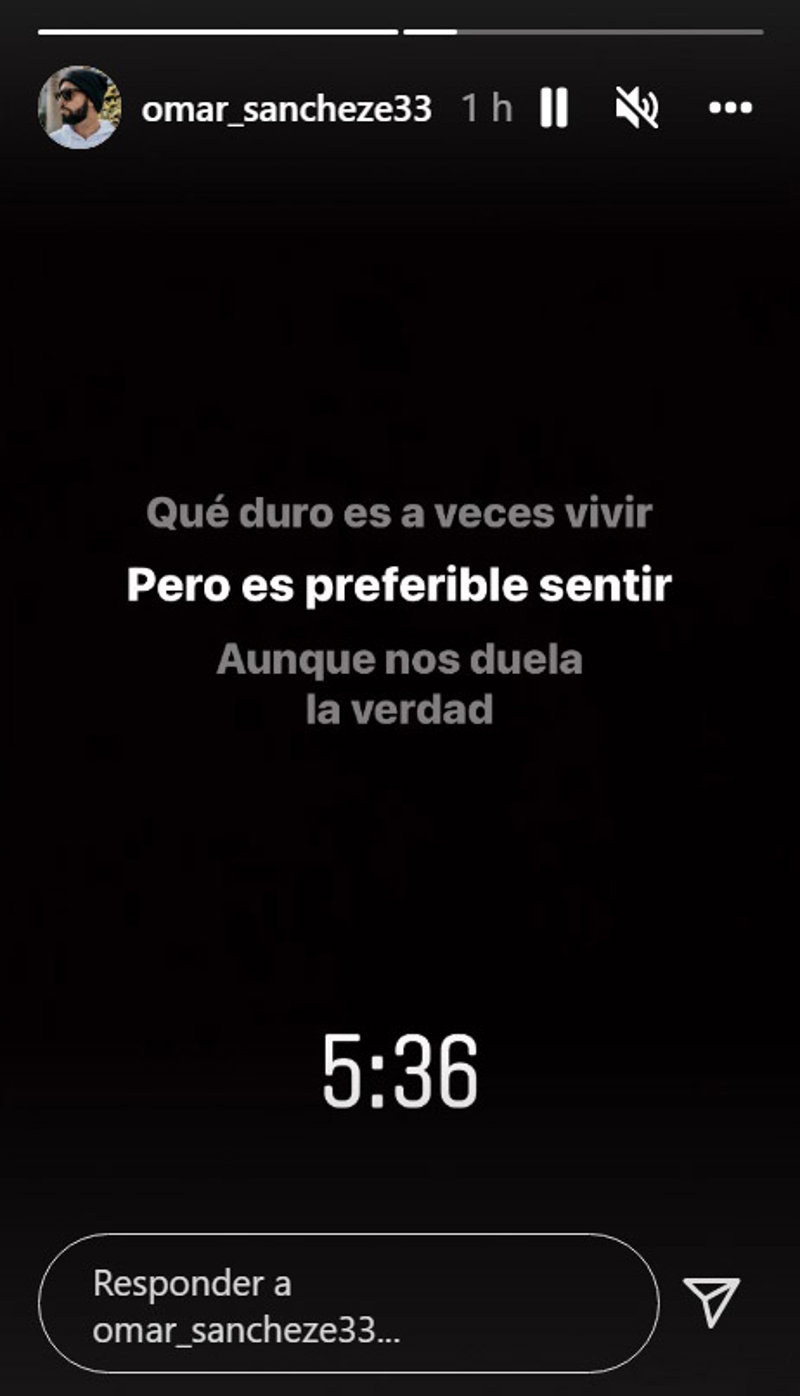Tap the reply field to omar_sancheze33
Screen dimensions: 800x1396
pos(347,1303)
